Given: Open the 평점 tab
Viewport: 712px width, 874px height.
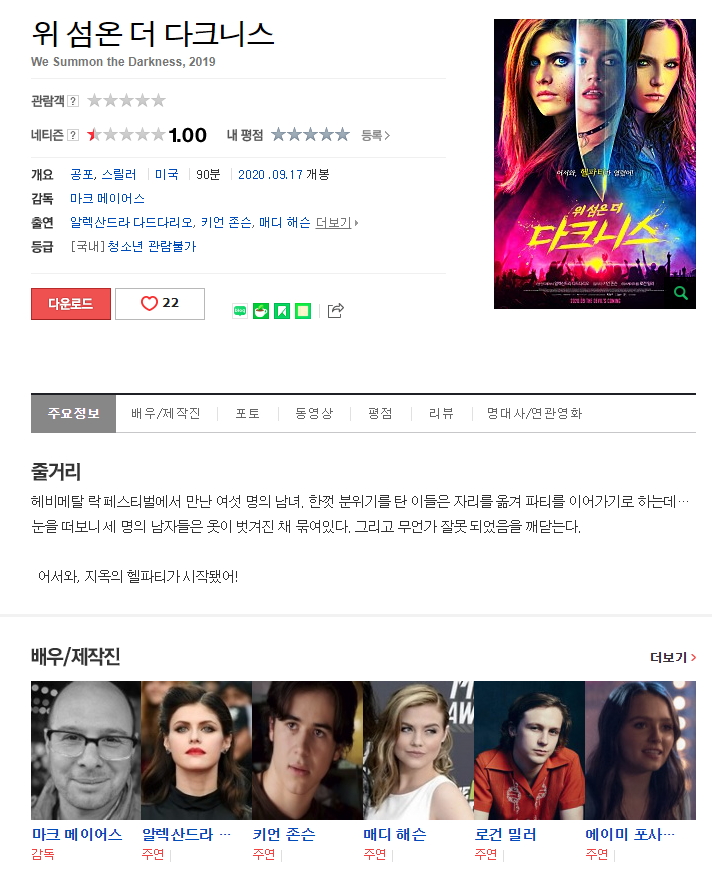Looking at the screenshot, I should (380, 413).
